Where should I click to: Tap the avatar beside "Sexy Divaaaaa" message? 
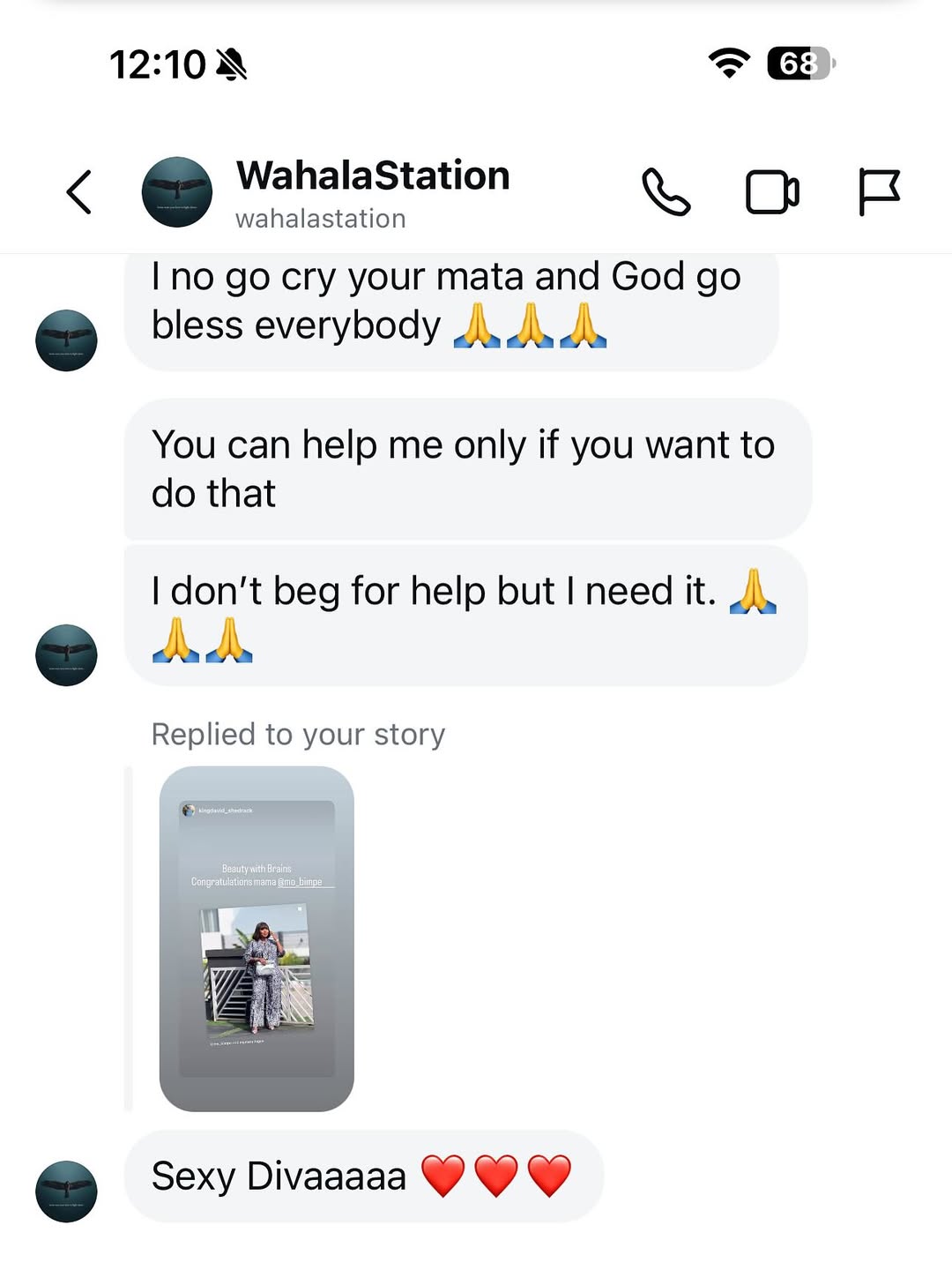[66, 1191]
